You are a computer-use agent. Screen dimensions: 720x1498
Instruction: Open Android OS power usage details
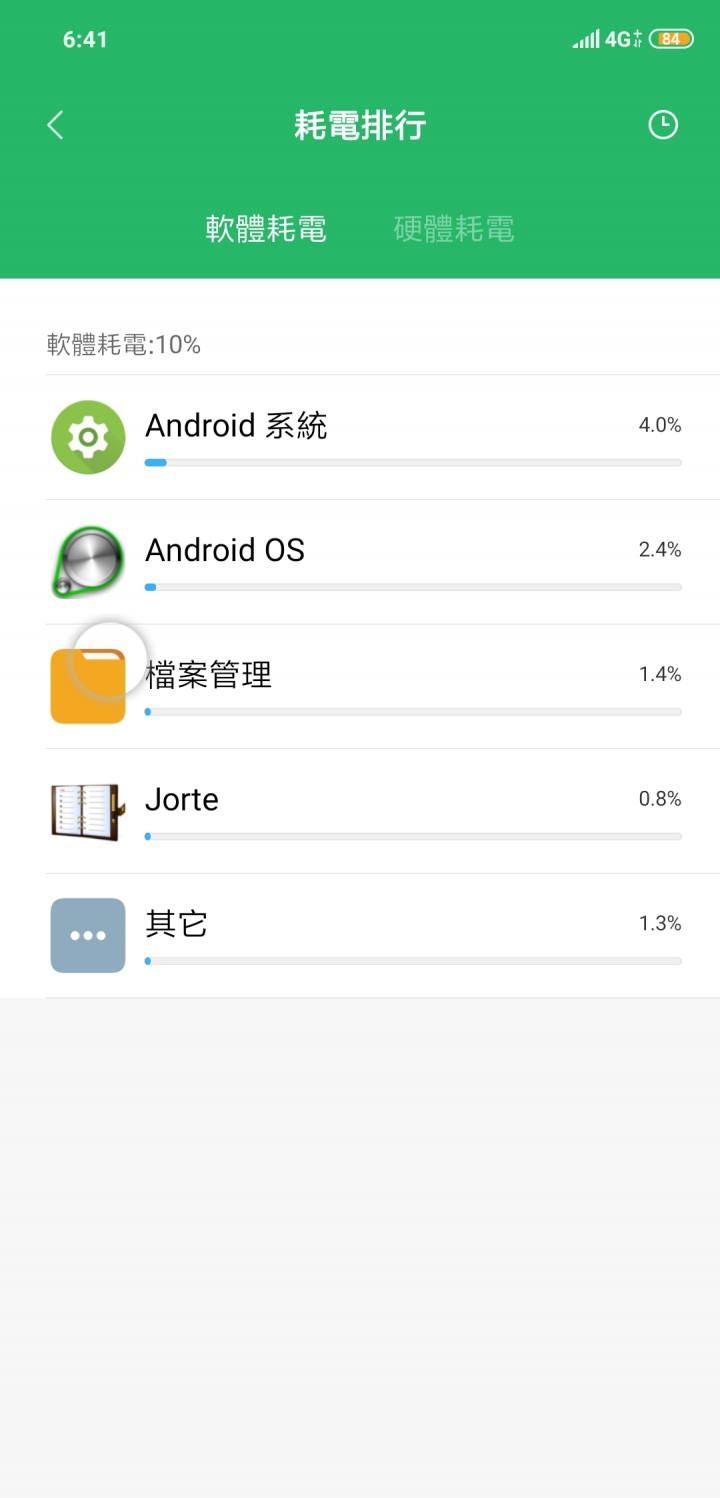tap(383, 563)
